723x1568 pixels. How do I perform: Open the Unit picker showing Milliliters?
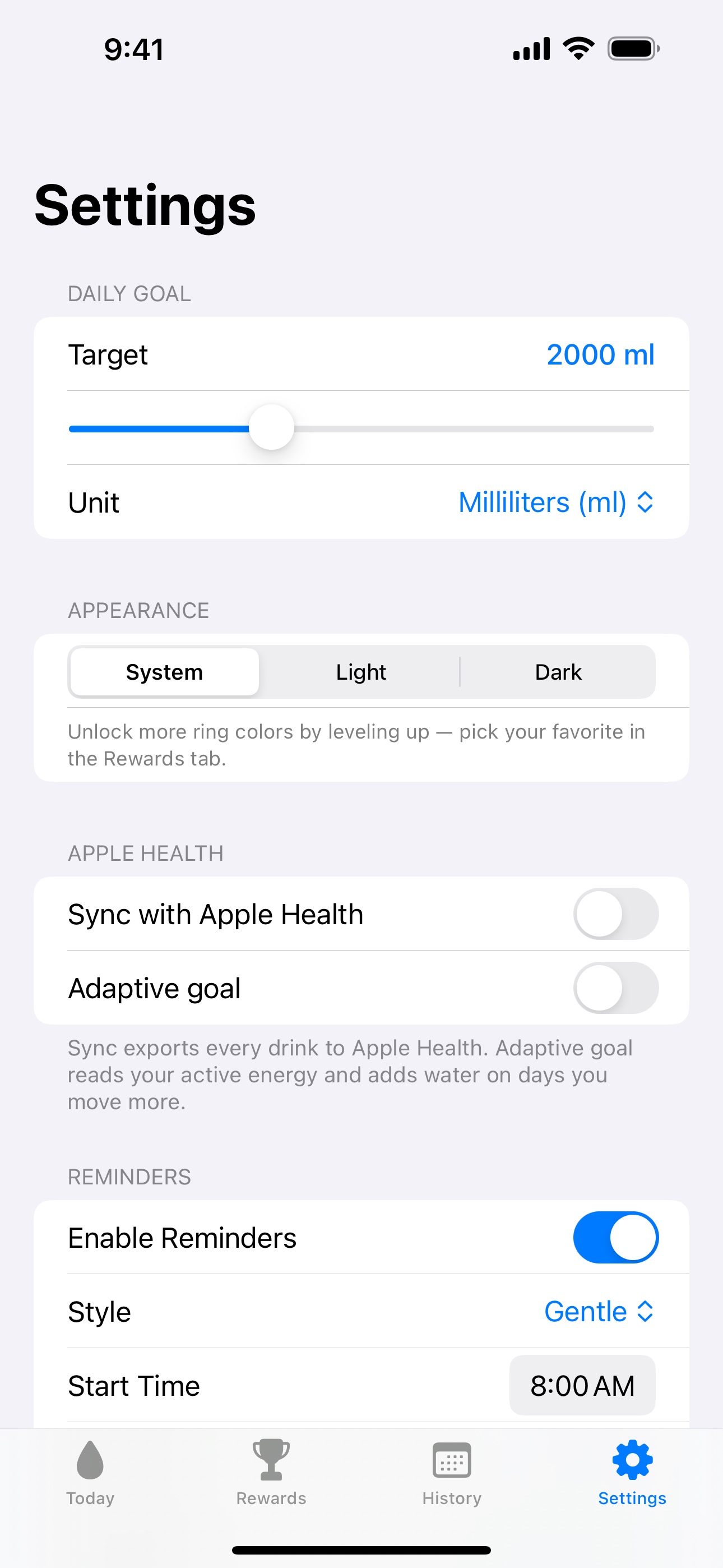tap(555, 503)
